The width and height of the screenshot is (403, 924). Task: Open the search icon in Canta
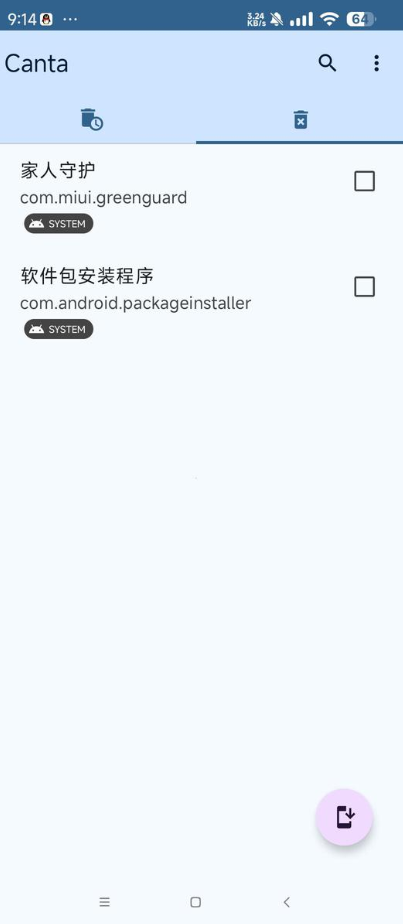click(327, 63)
